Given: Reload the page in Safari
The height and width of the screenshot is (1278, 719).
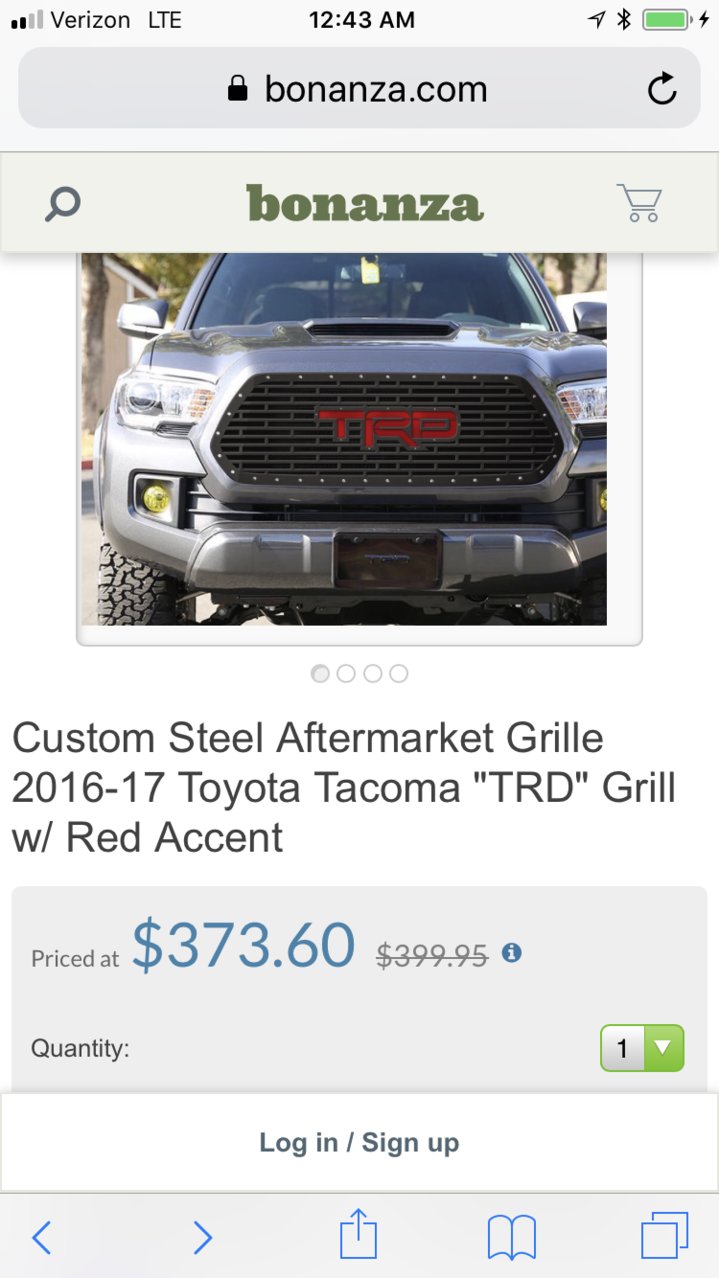Looking at the screenshot, I should tap(662, 90).
